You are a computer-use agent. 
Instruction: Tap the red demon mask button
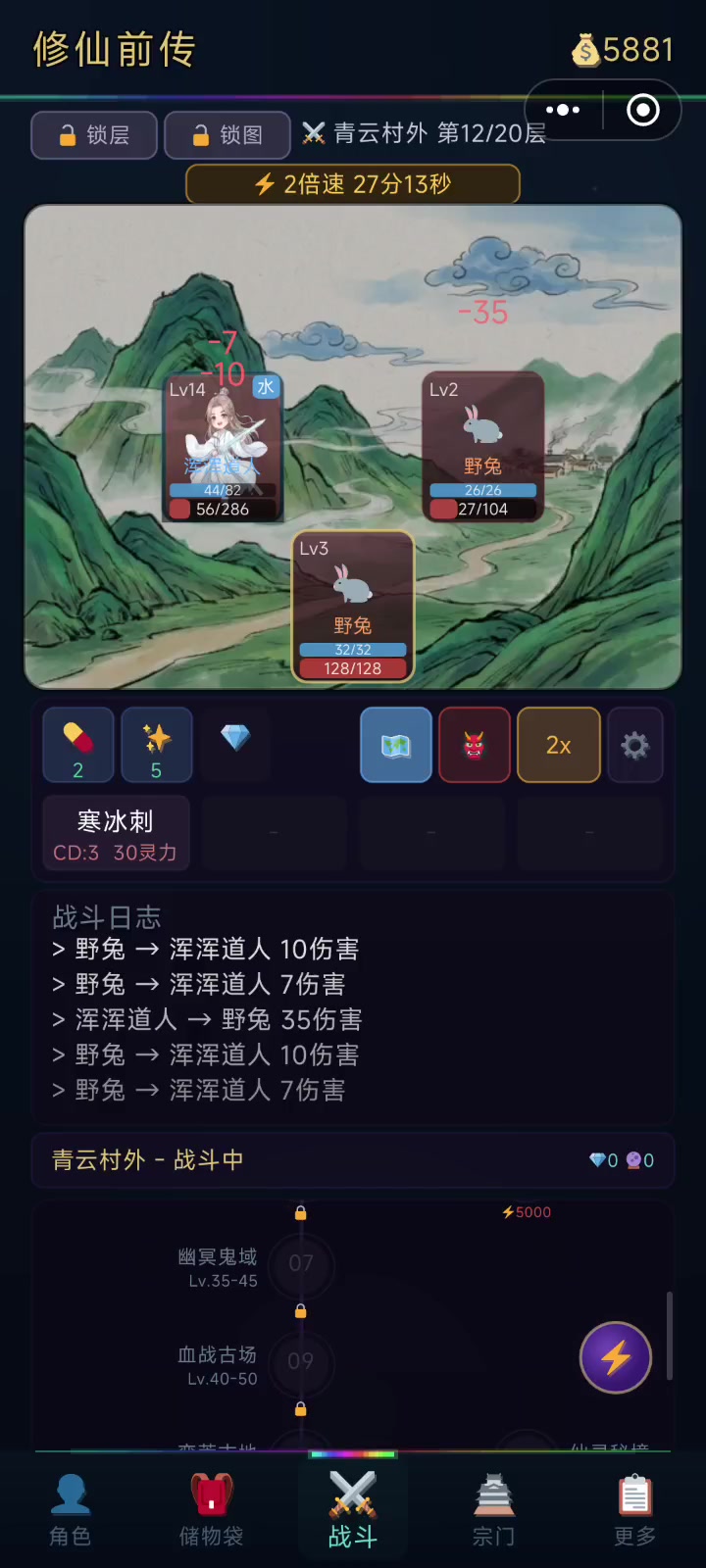coord(475,745)
